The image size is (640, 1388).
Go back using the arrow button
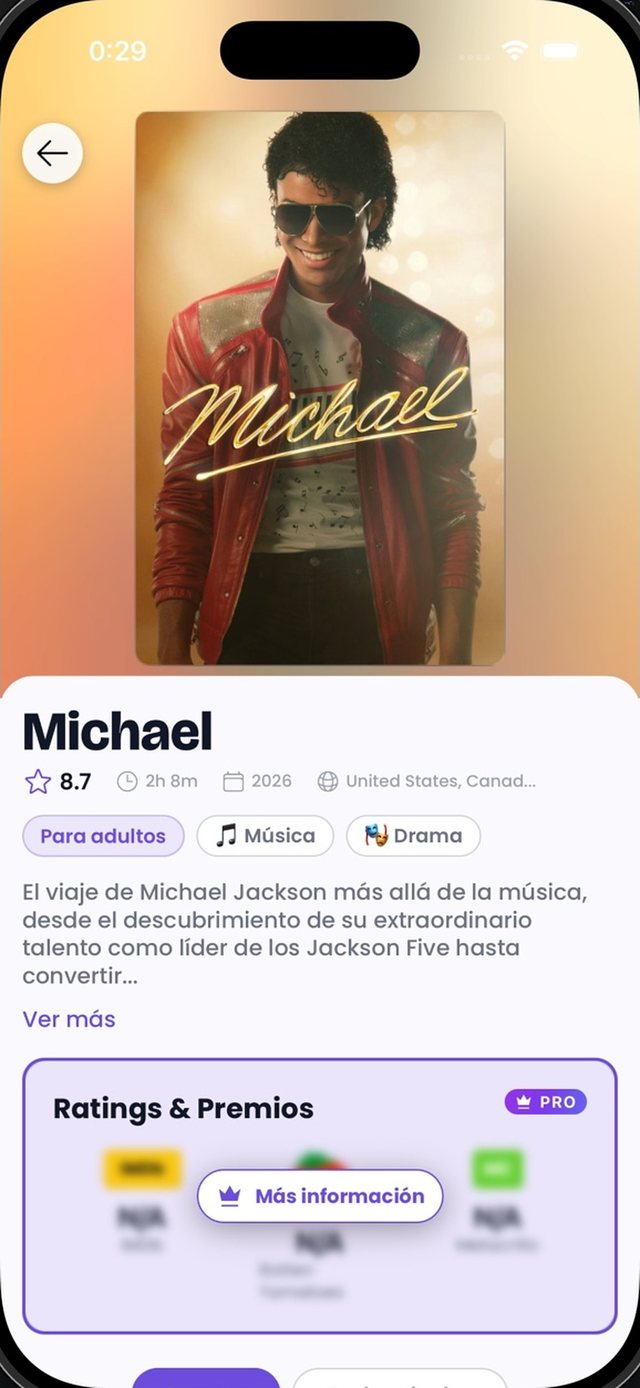[52, 153]
